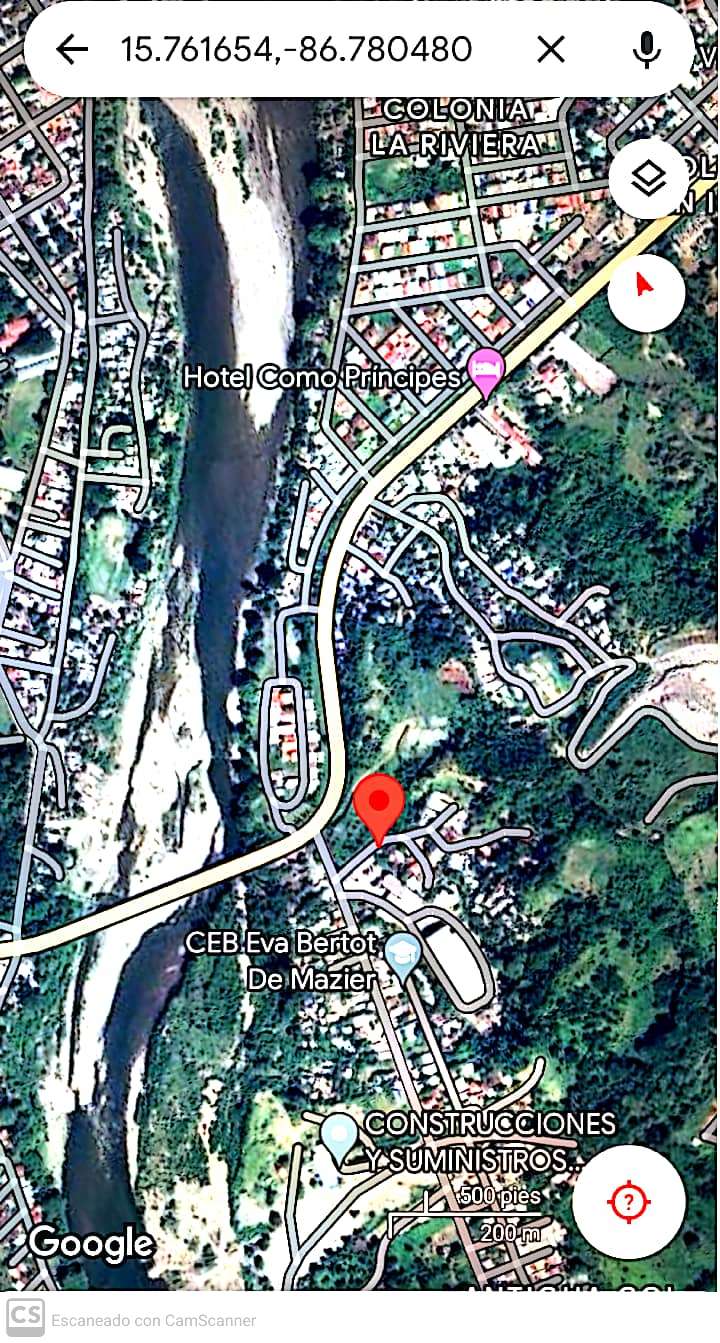Viewport: 720px width, 1343px height.
Task: Open the map layers selector
Action: [648, 180]
